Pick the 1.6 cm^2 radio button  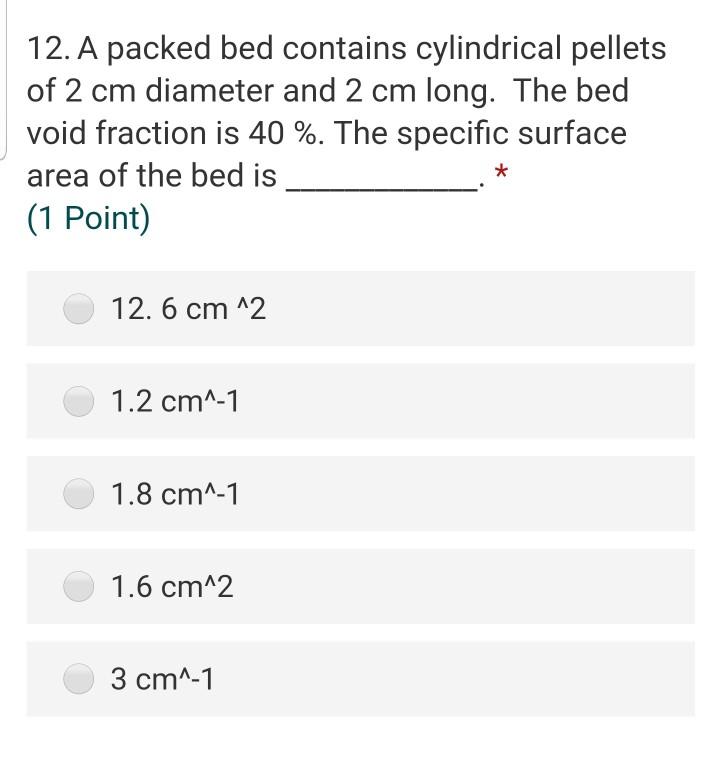pos(79,587)
